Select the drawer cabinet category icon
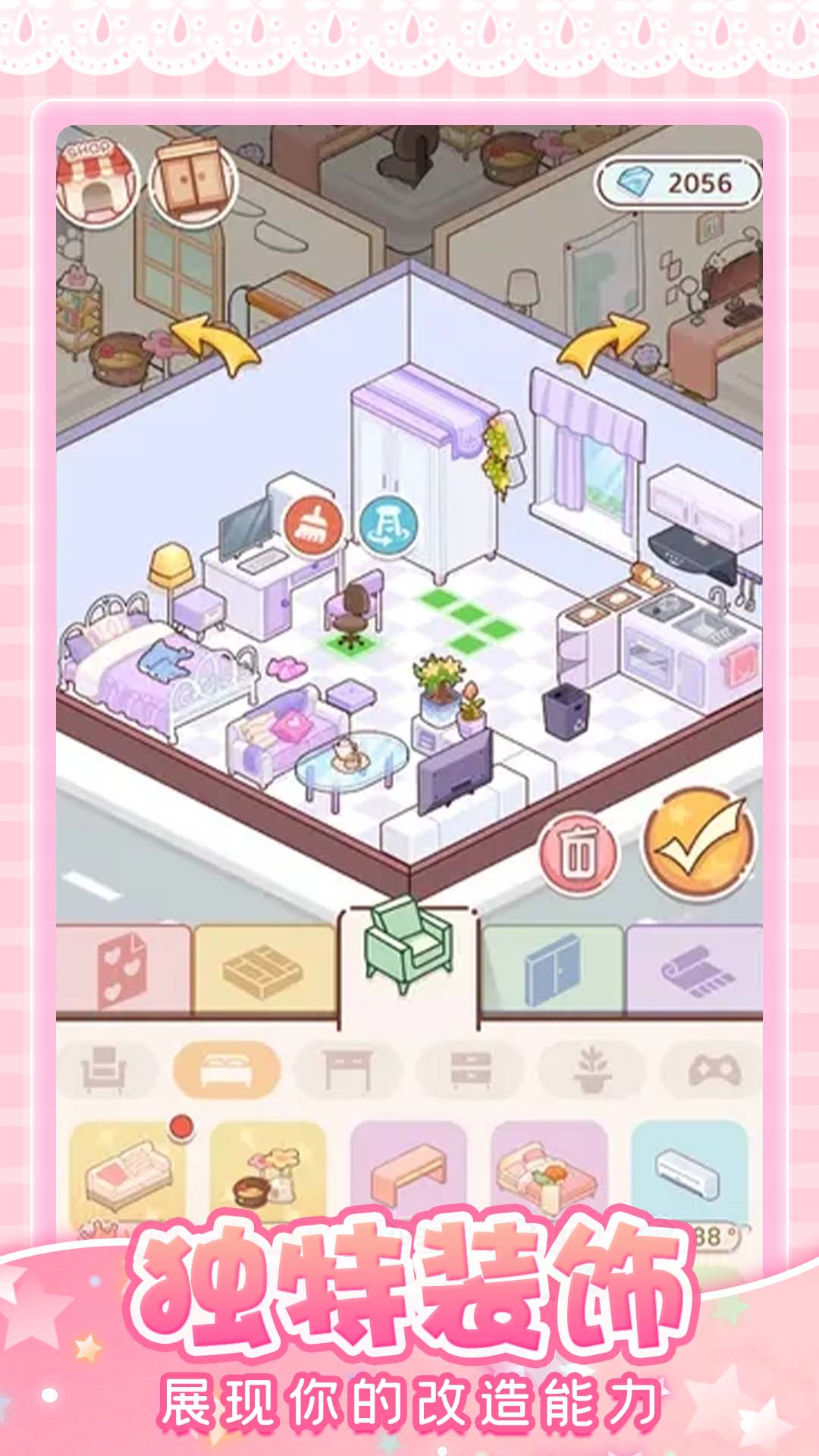This screenshot has width=819, height=1456. pyautogui.click(x=469, y=1068)
